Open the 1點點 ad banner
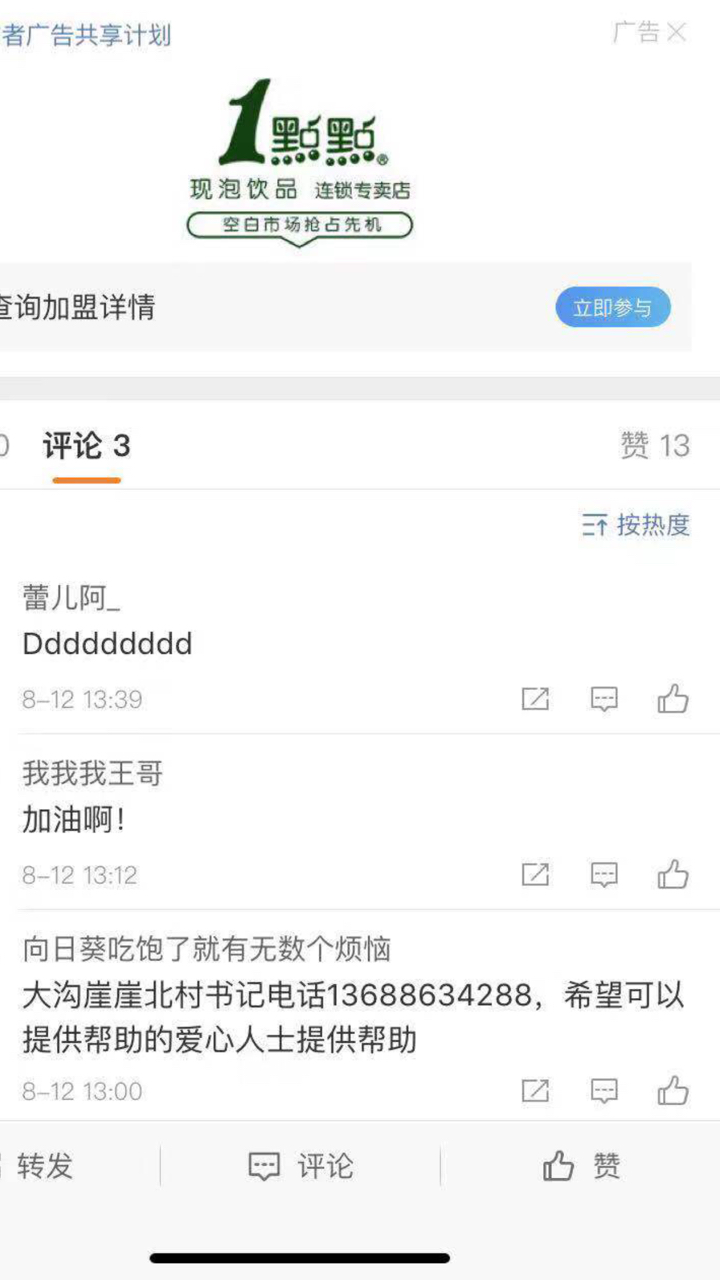 point(300,160)
